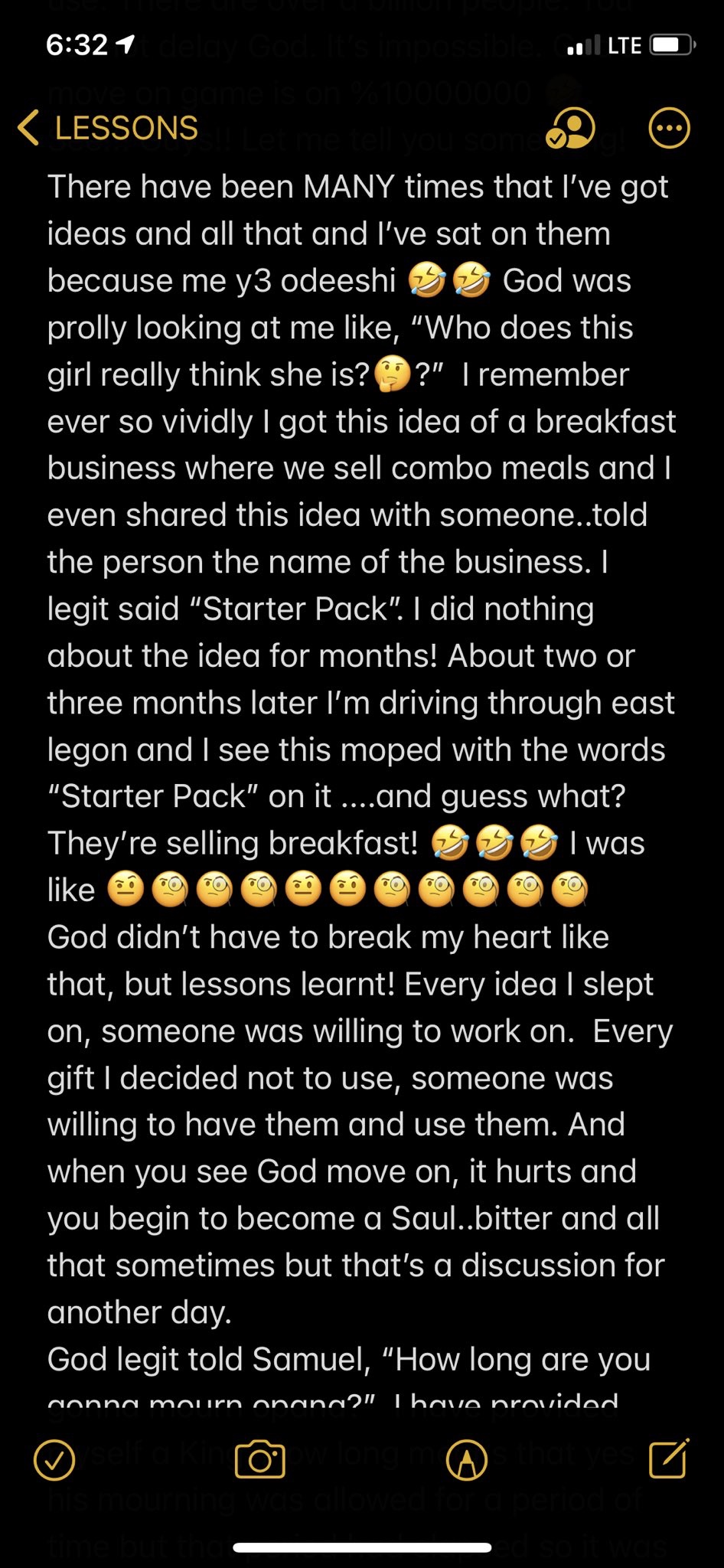Viewport: 724px width, 1568px height.
Task: Open the more options ellipsis menu
Action: (x=669, y=128)
